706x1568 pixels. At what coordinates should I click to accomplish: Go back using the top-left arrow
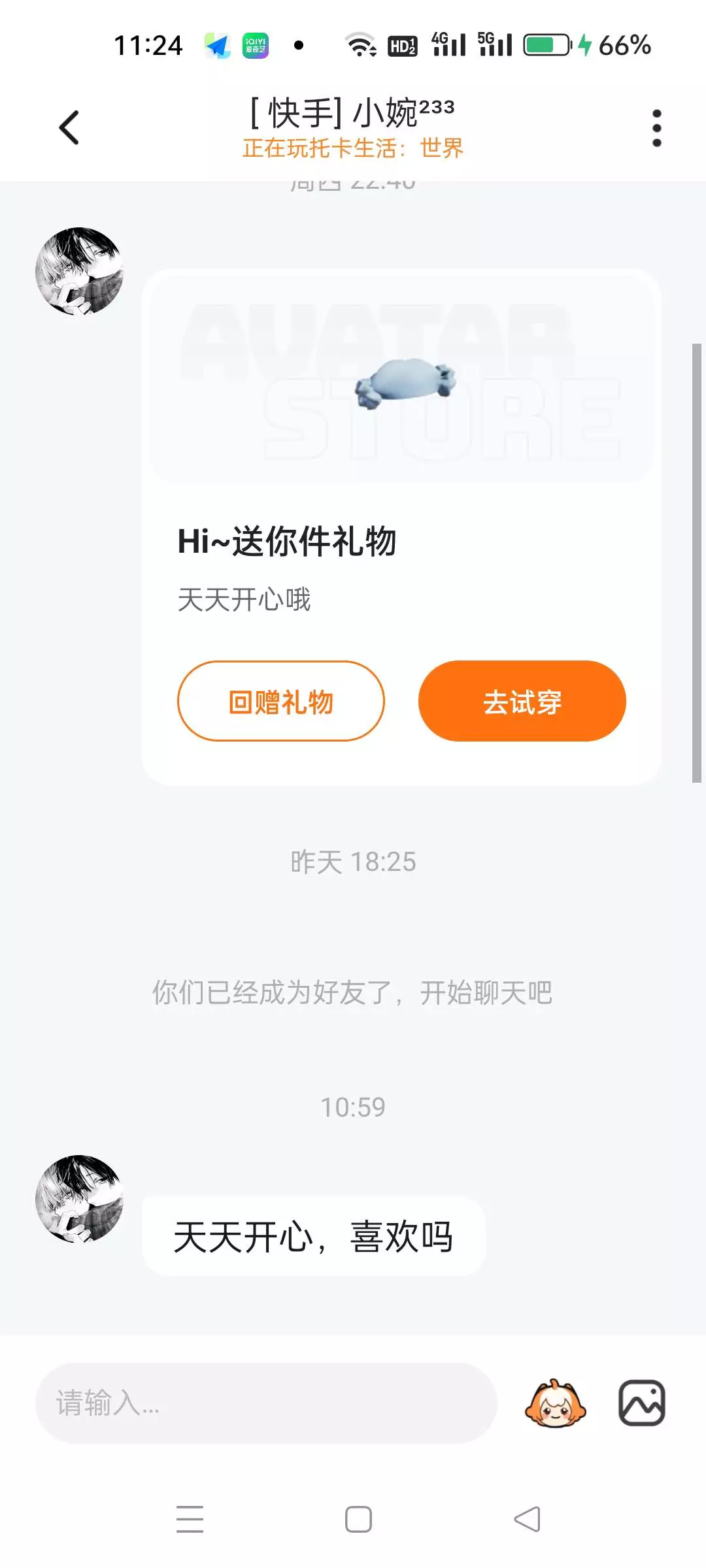coord(69,127)
